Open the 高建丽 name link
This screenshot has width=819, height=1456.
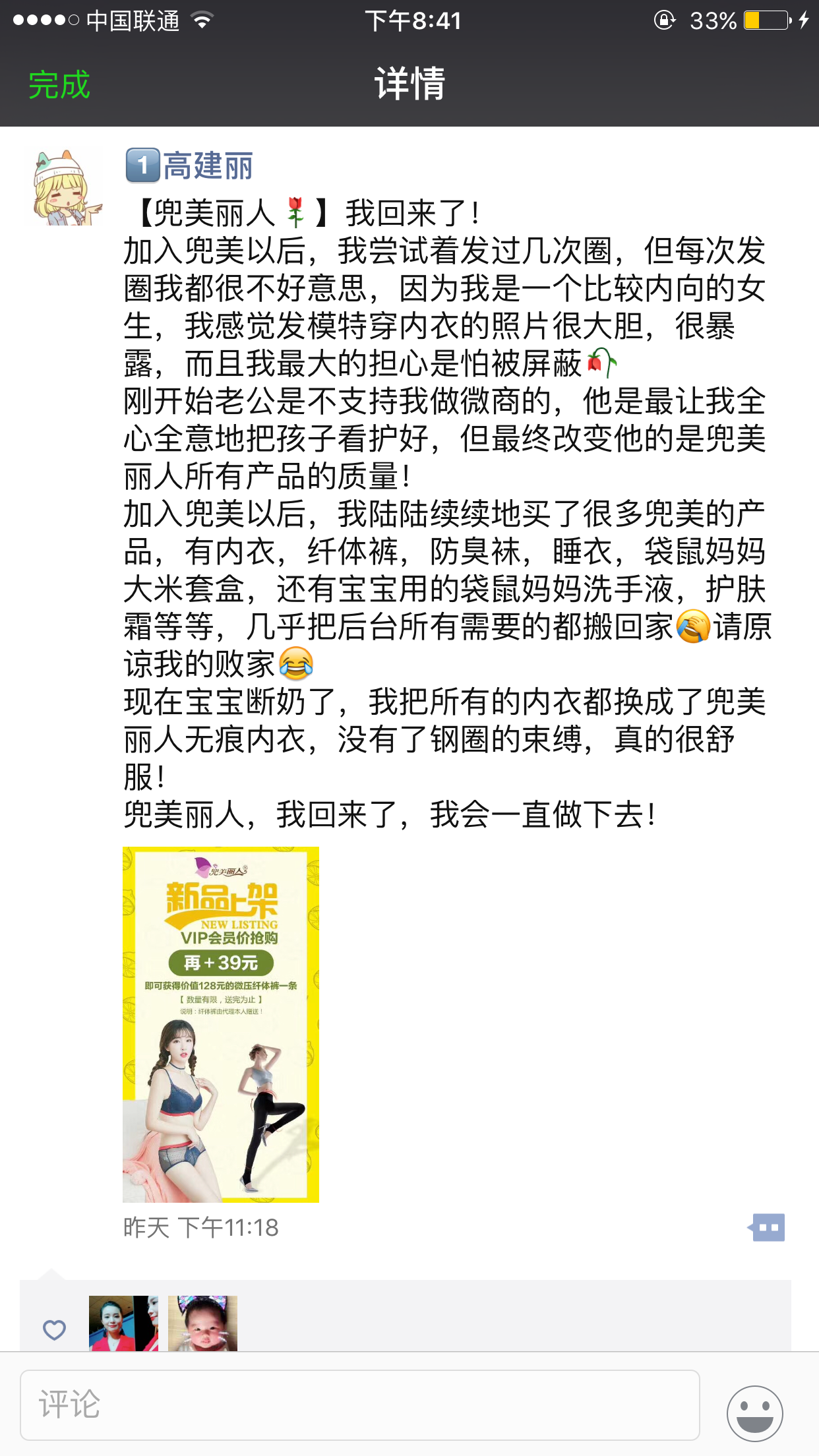point(207,166)
